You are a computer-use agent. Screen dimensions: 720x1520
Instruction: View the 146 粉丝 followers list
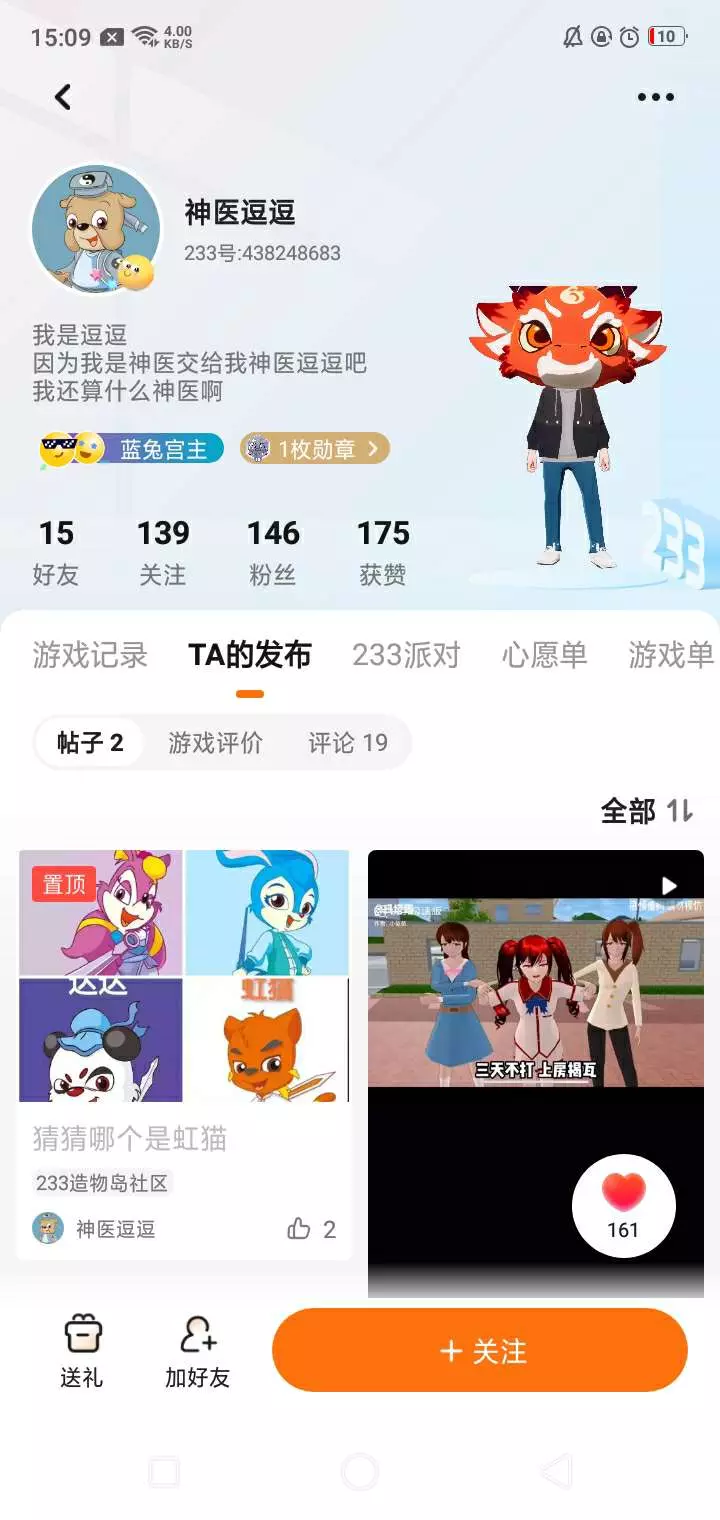coord(273,552)
